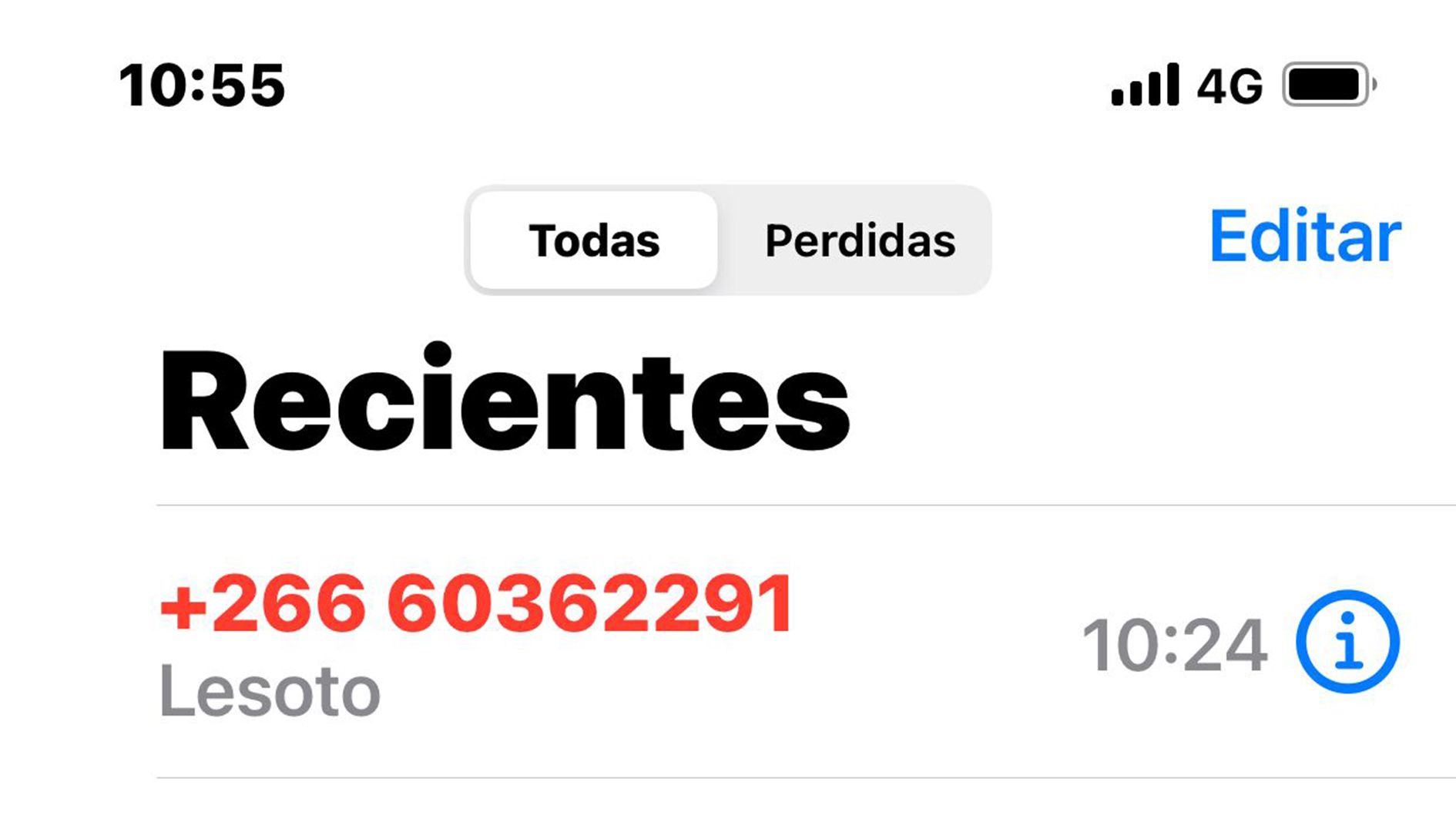This screenshot has height=819, width=1456.
Task: Tap Editar to edit recent calls
Action: (1304, 237)
